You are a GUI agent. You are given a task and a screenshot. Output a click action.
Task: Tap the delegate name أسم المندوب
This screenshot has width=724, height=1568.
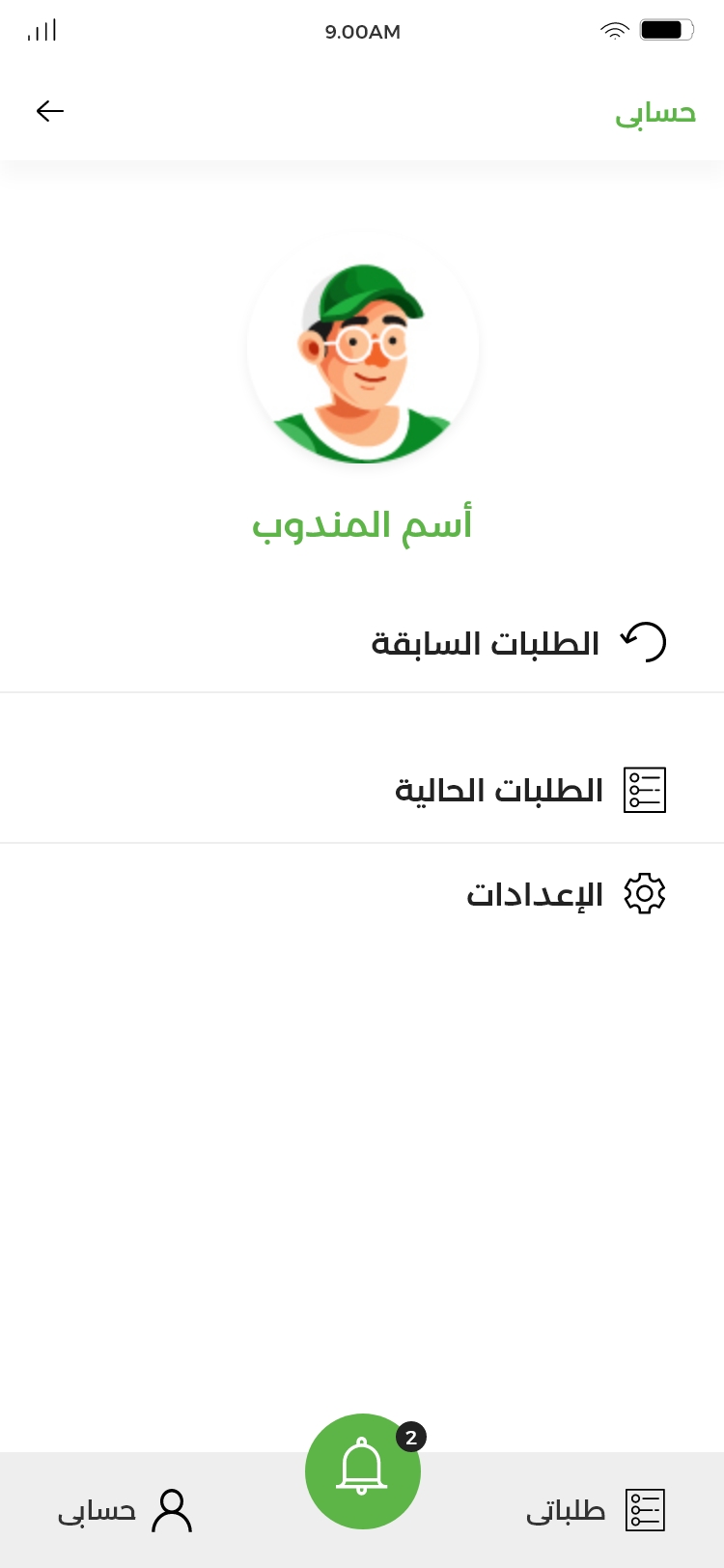point(362,522)
